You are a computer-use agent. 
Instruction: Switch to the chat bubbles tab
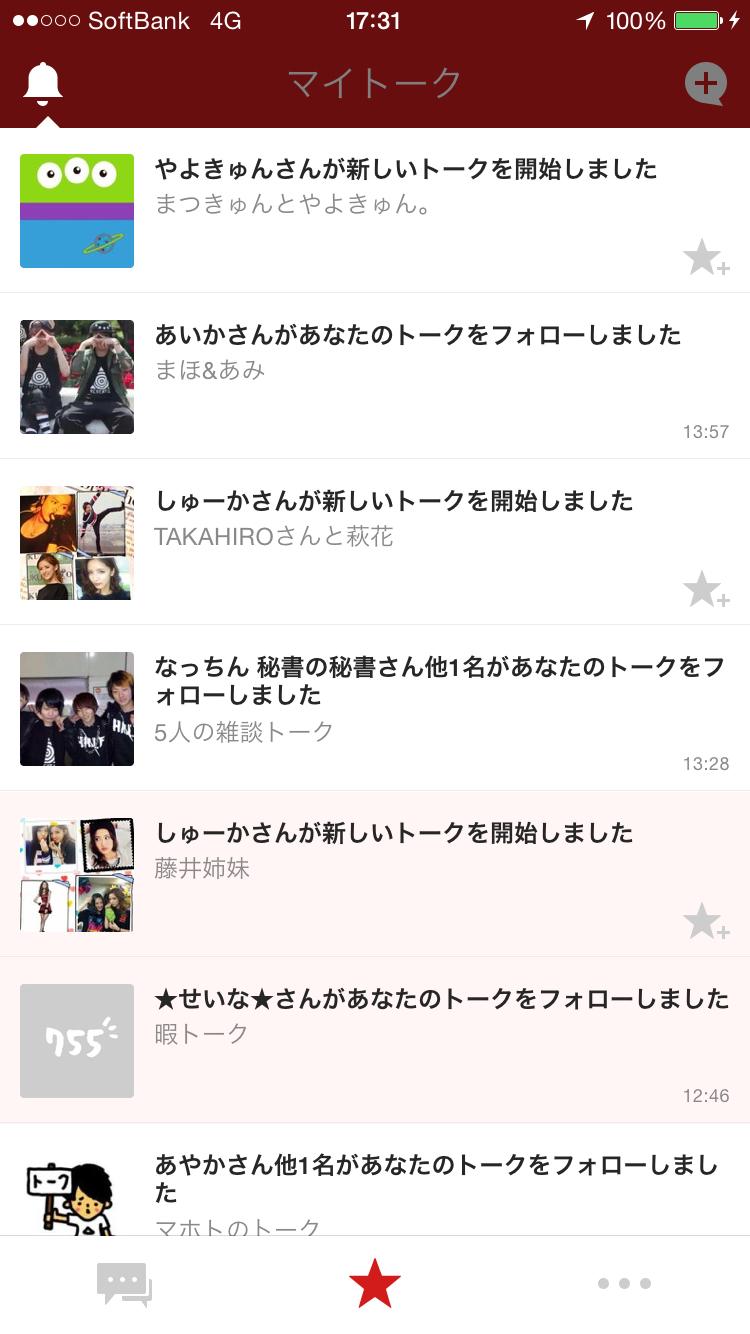pyautogui.click(x=124, y=1284)
